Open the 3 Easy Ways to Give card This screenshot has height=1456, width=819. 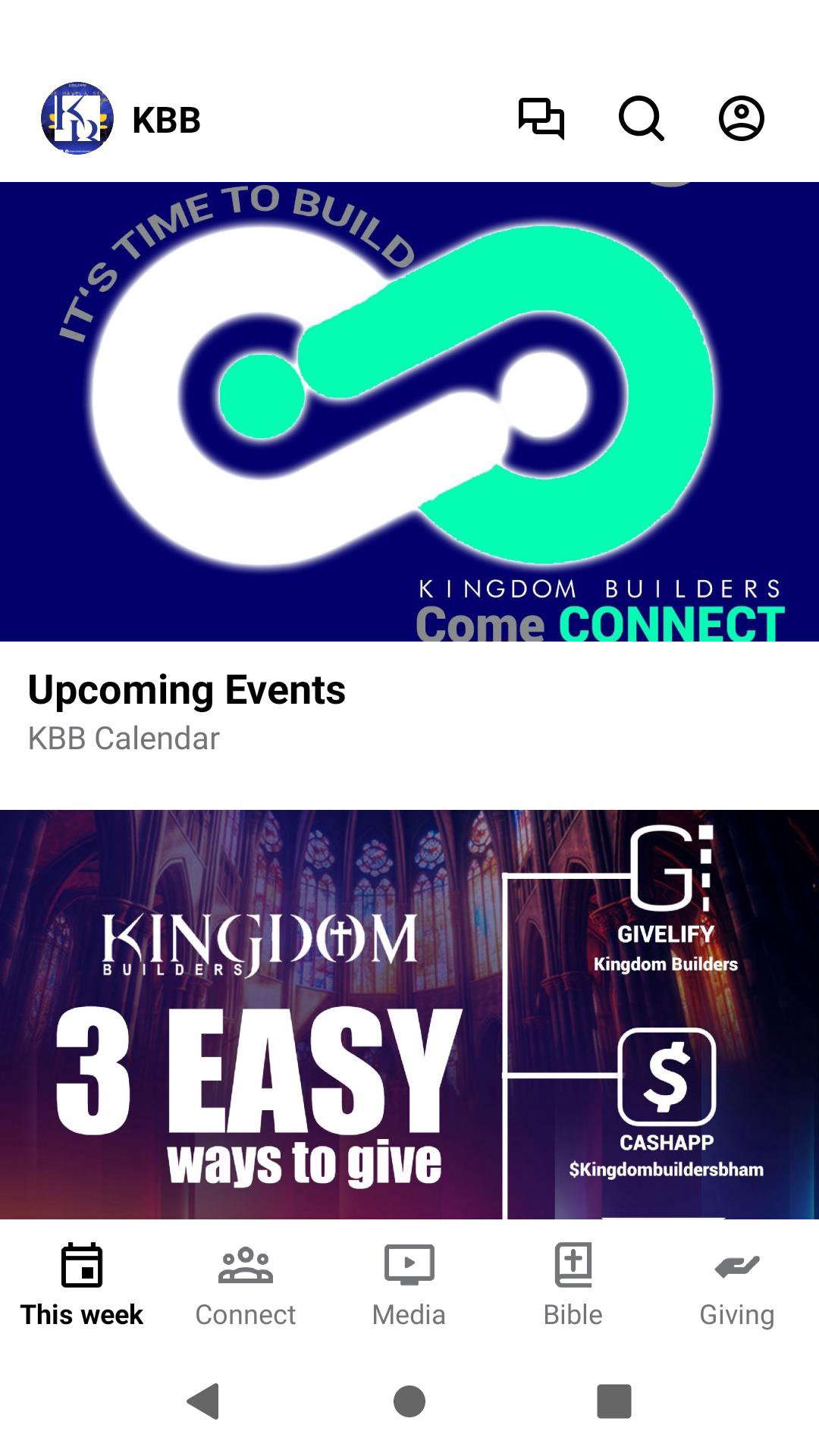click(x=409, y=1015)
